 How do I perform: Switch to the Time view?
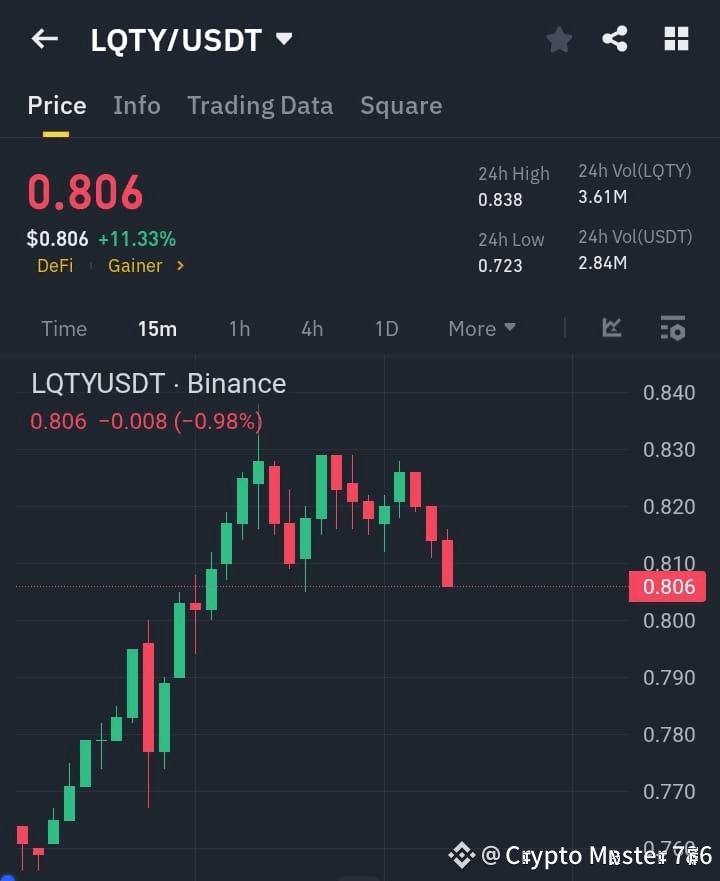[63, 328]
